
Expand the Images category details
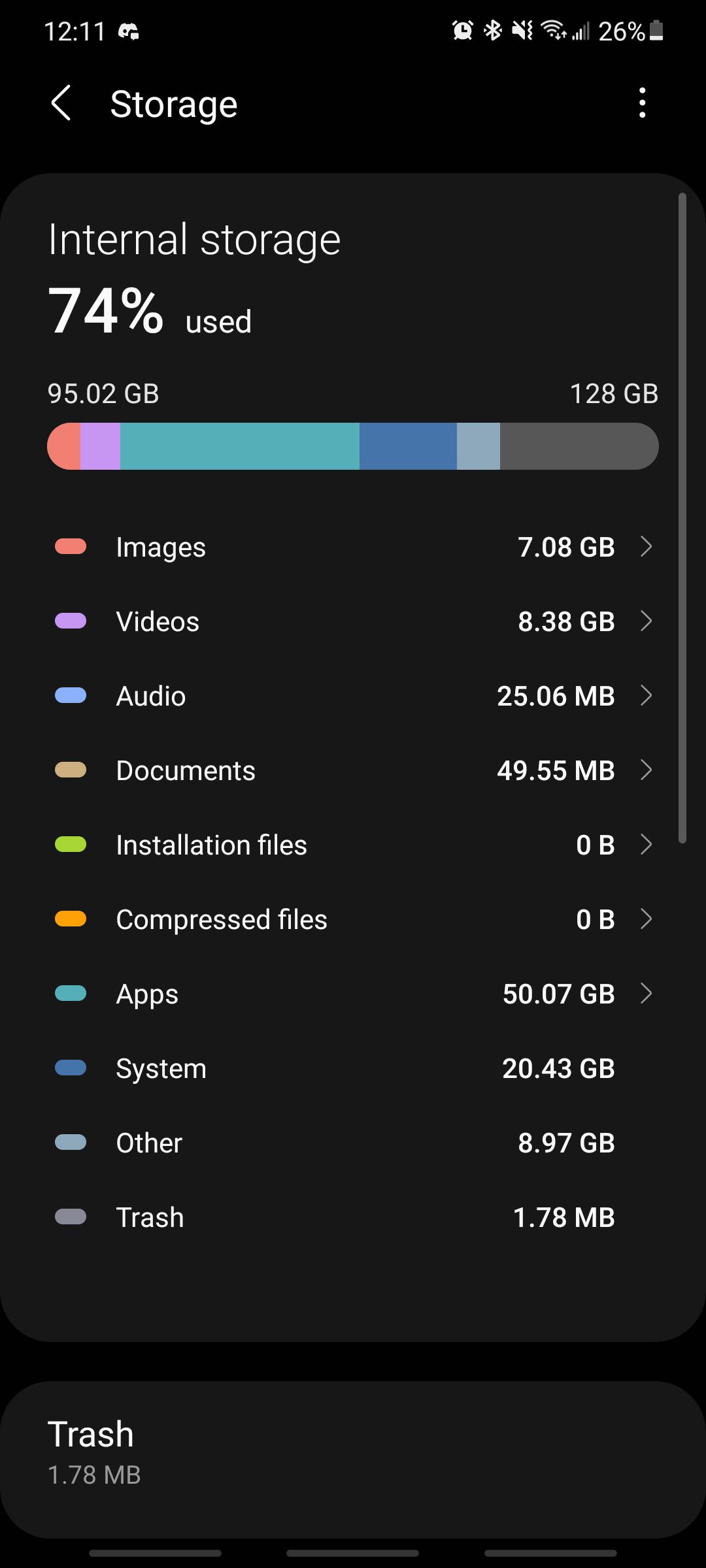(x=646, y=547)
